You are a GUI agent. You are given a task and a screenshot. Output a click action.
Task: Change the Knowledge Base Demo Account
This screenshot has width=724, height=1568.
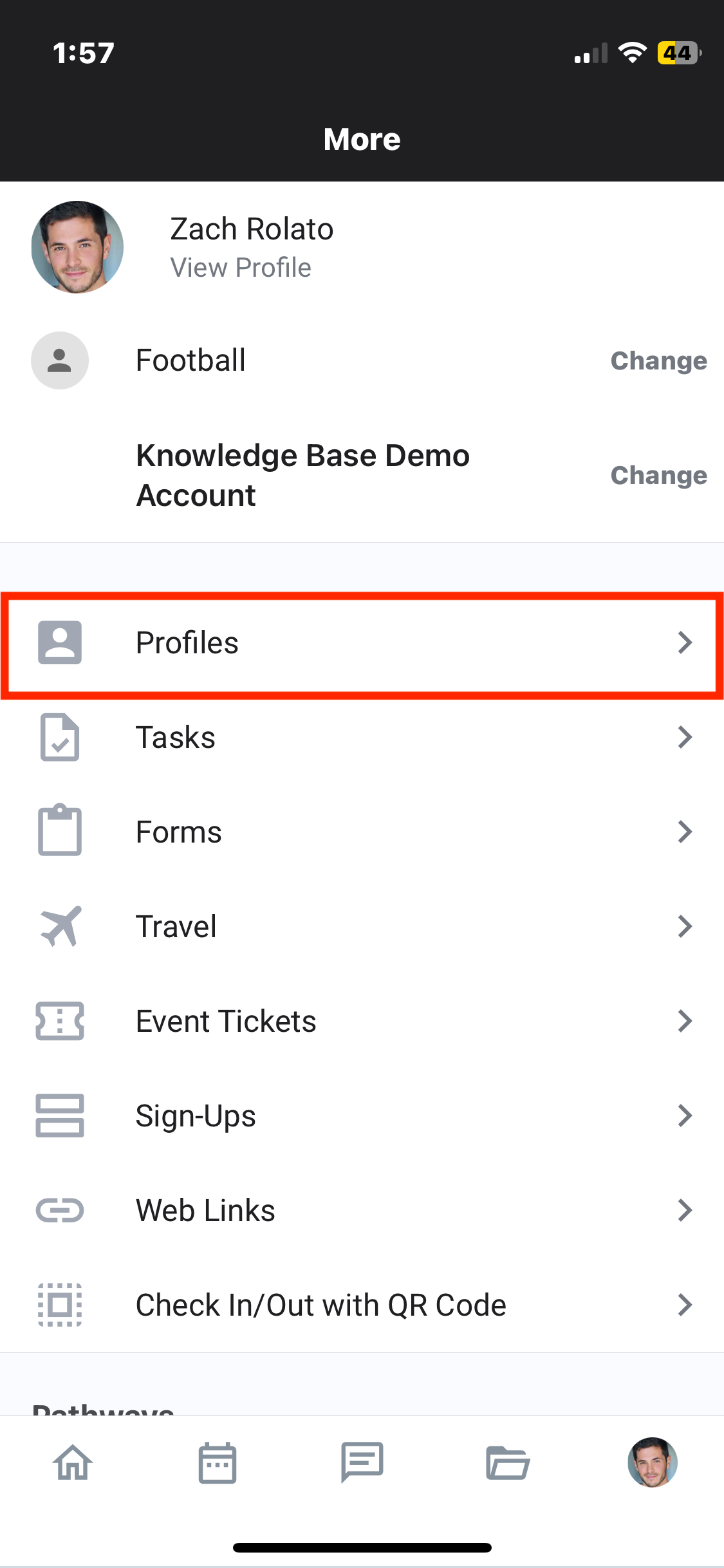click(658, 475)
